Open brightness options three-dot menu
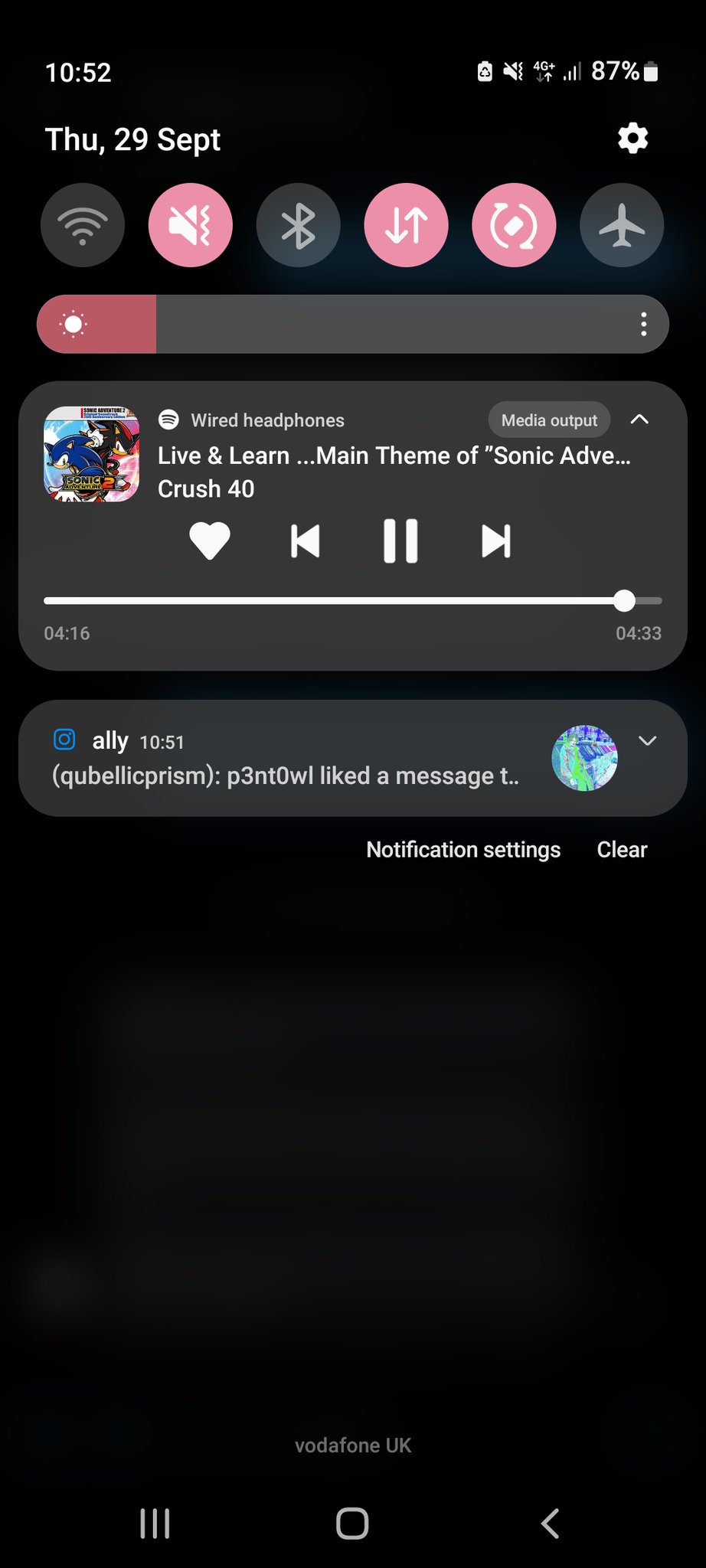This screenshot has width=706, height=1568. click(x=643, y=324)
